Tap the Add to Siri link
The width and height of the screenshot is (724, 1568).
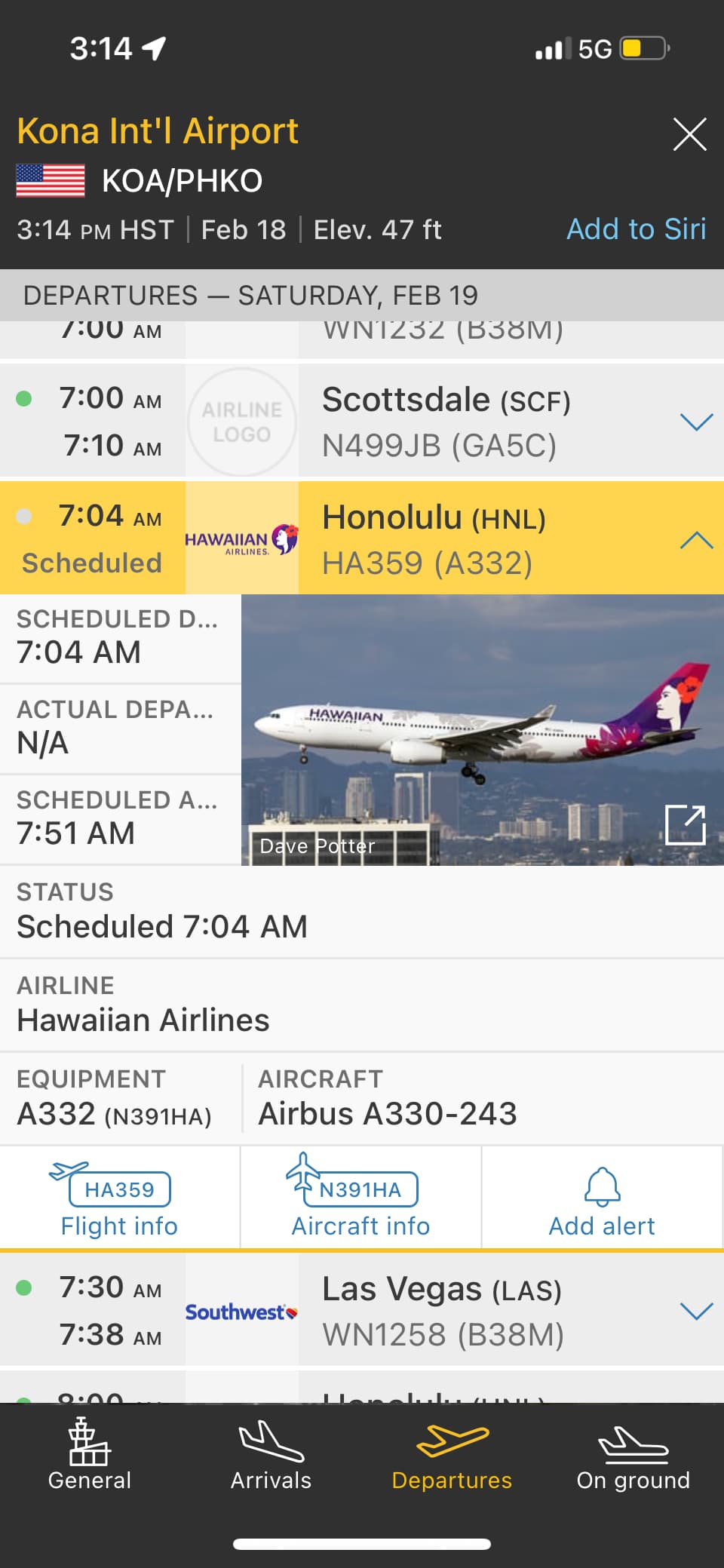tap(636, 229)
